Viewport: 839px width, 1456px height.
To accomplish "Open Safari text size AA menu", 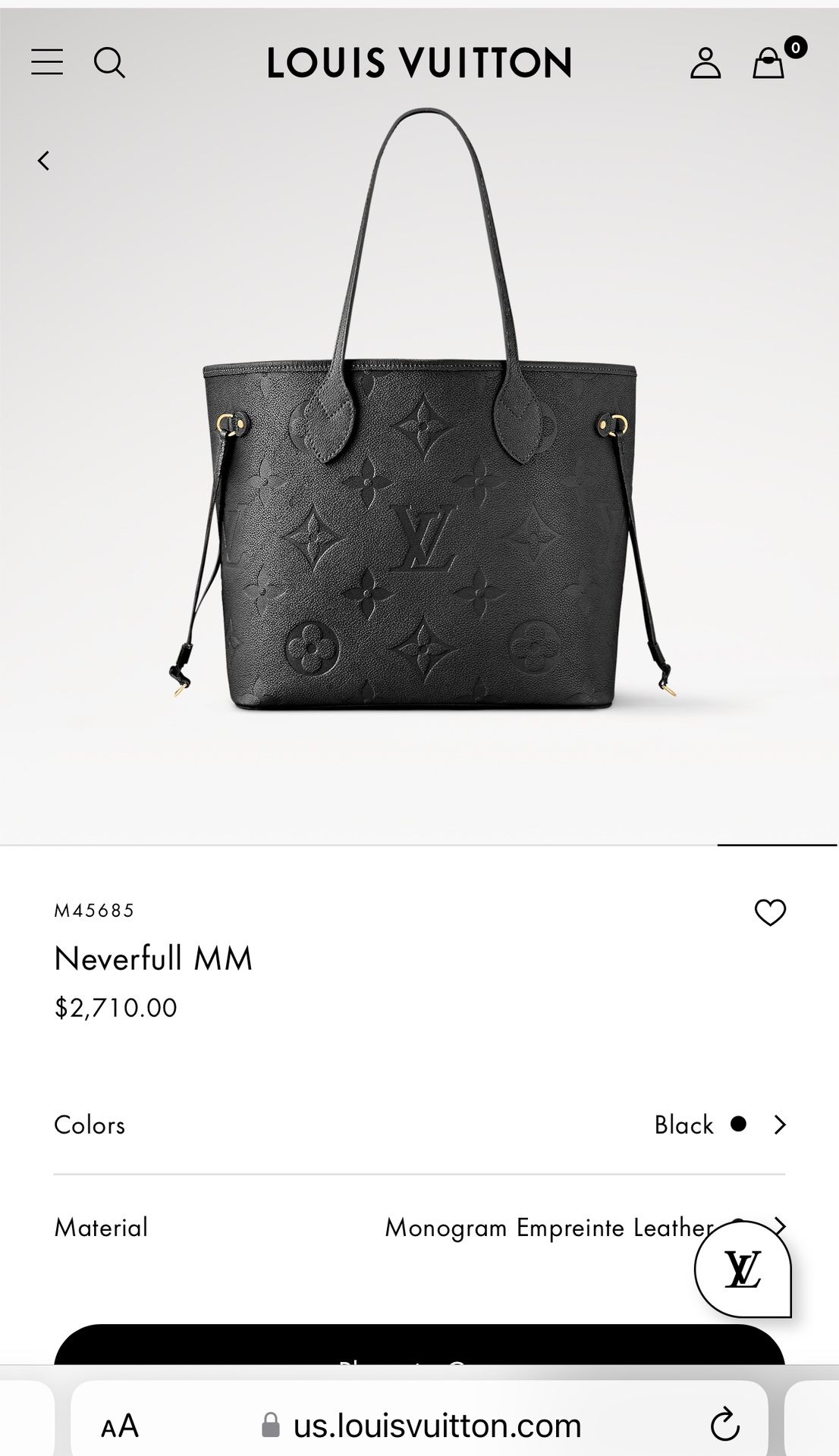I will (x=120, y=1426).
